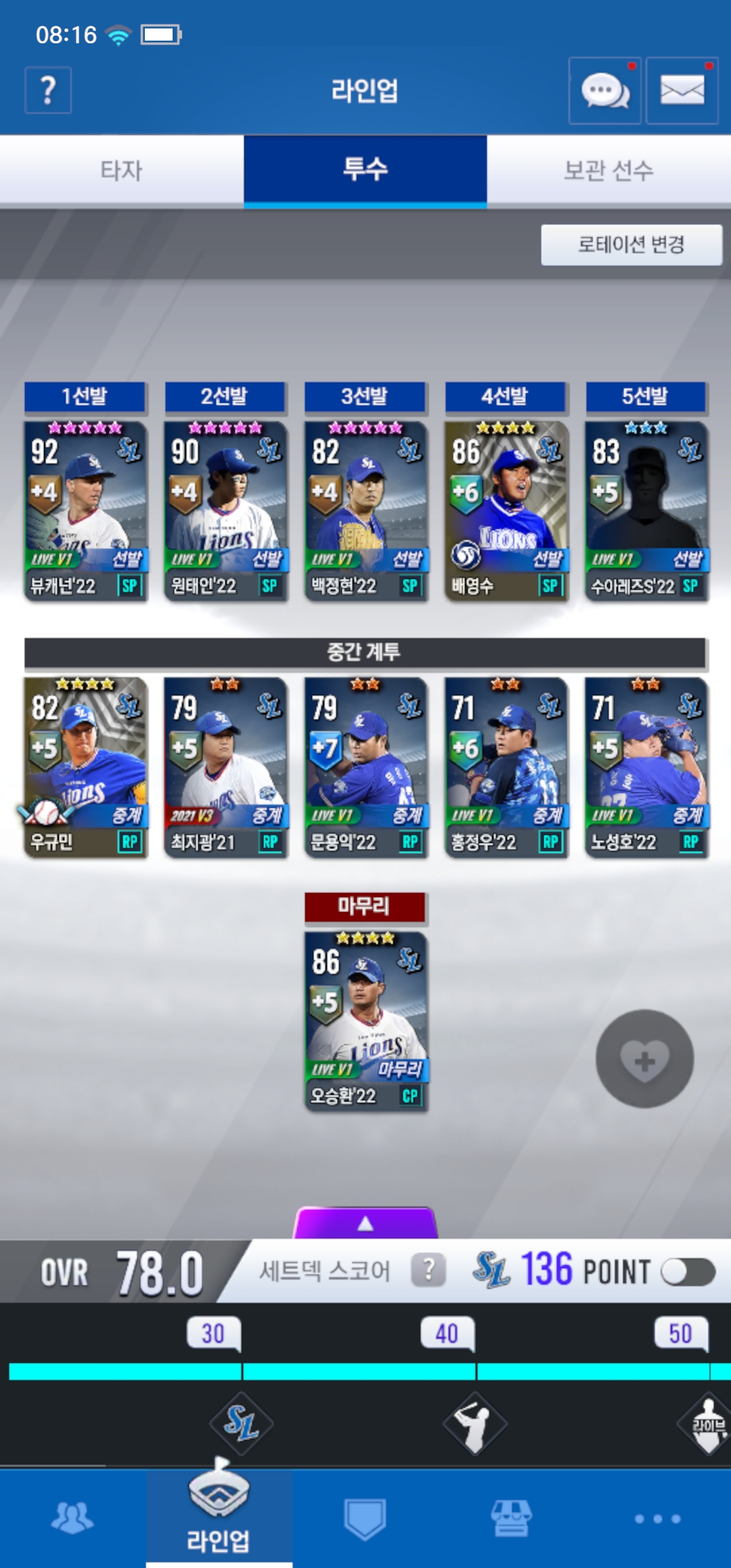Open the team members bottom tab
The width and height of the screenshot is (731, 1568).
[x=72, y=1518]
